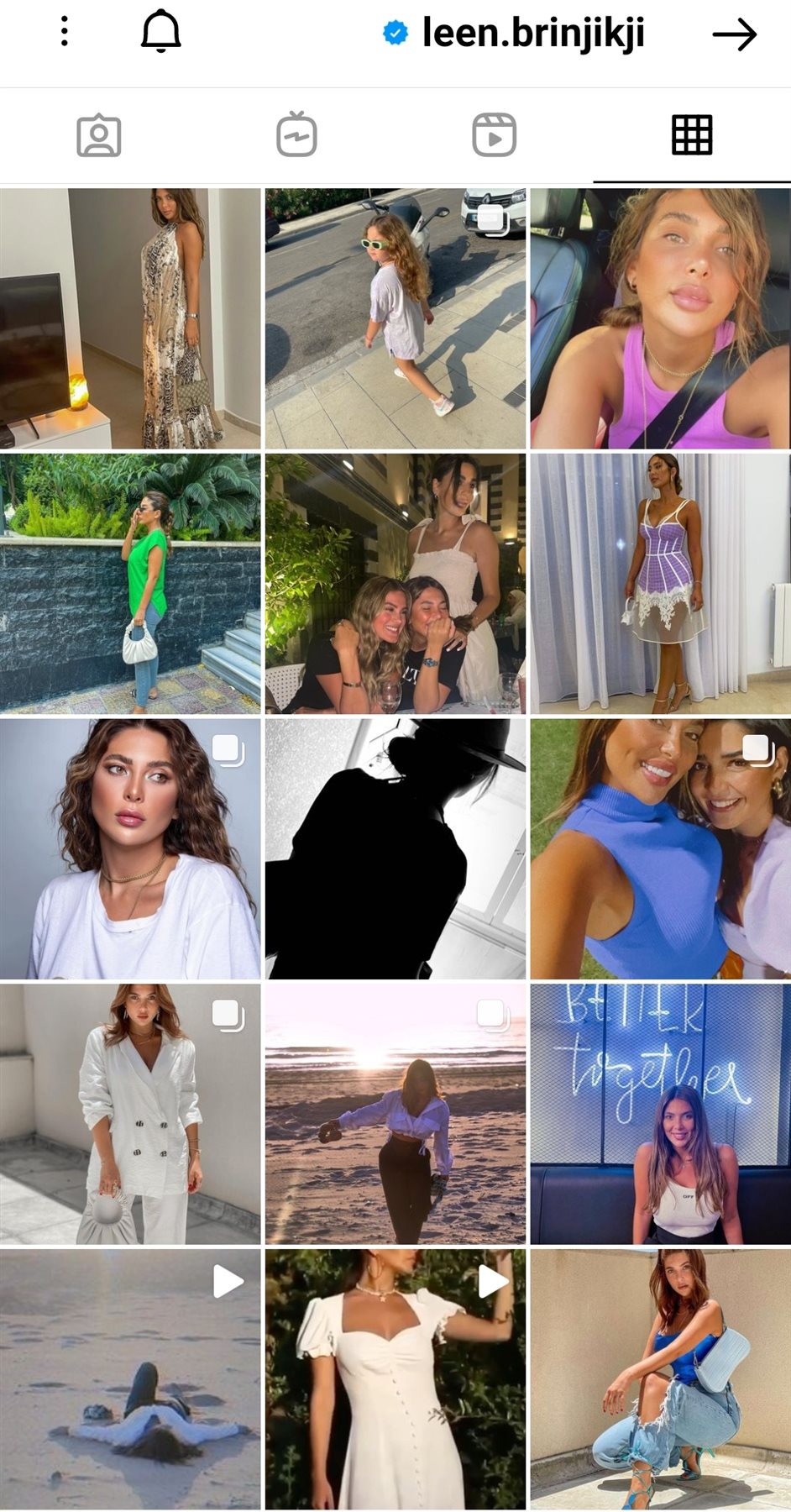Open the car selfie post with purple top

coord(660,318)
